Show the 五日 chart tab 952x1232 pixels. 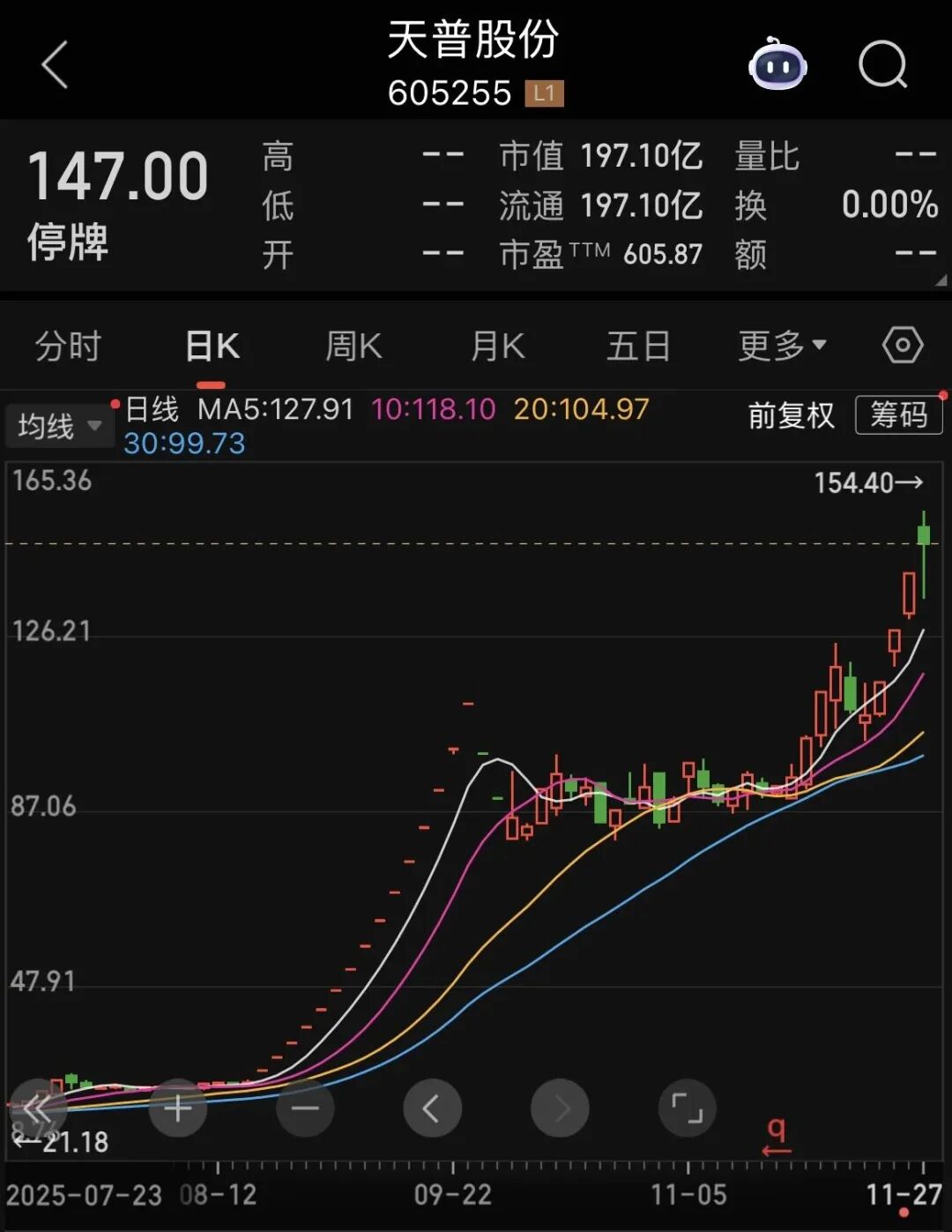638,346
